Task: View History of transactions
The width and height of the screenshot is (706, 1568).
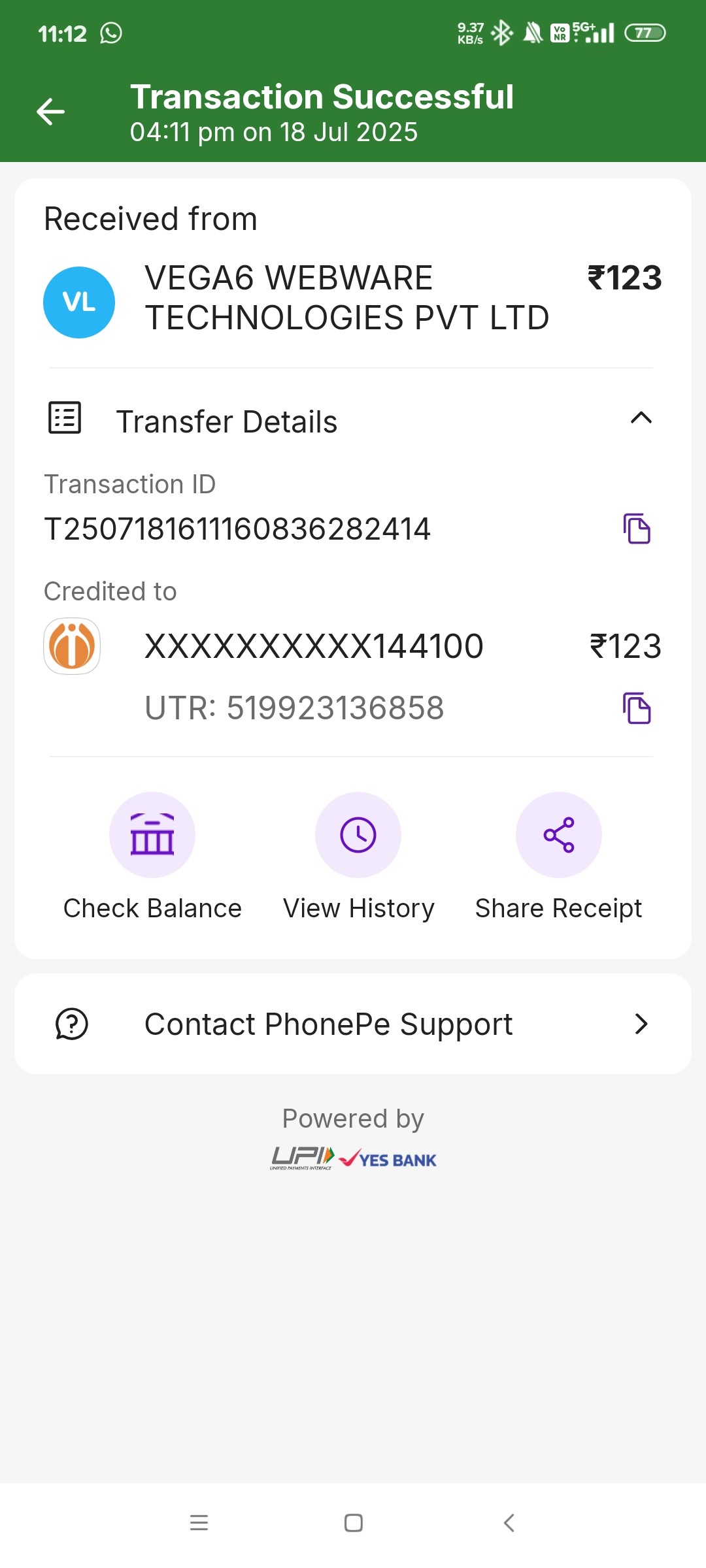Action: (358, 835)
